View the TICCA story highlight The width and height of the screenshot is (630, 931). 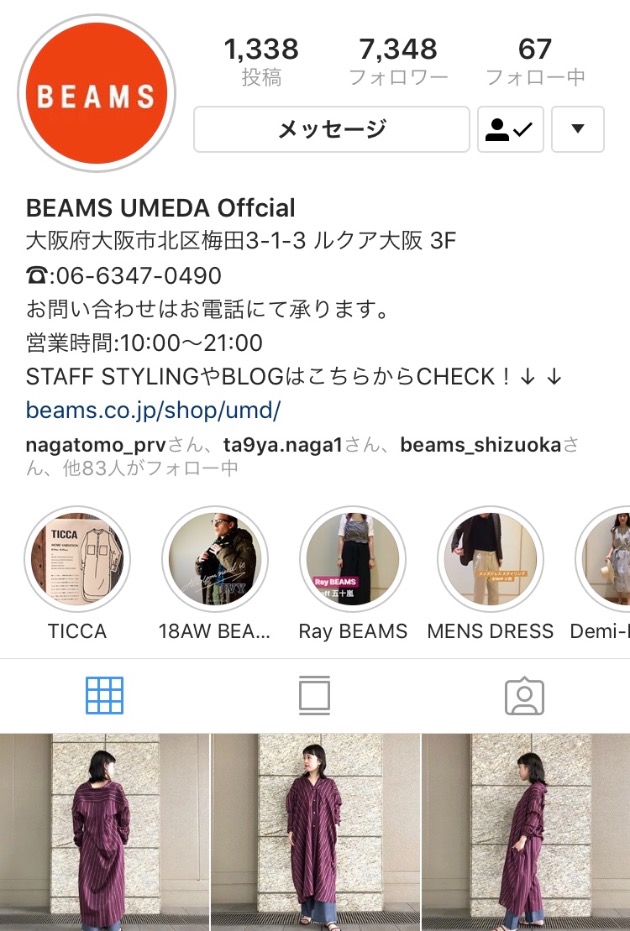tap(77, 559)
